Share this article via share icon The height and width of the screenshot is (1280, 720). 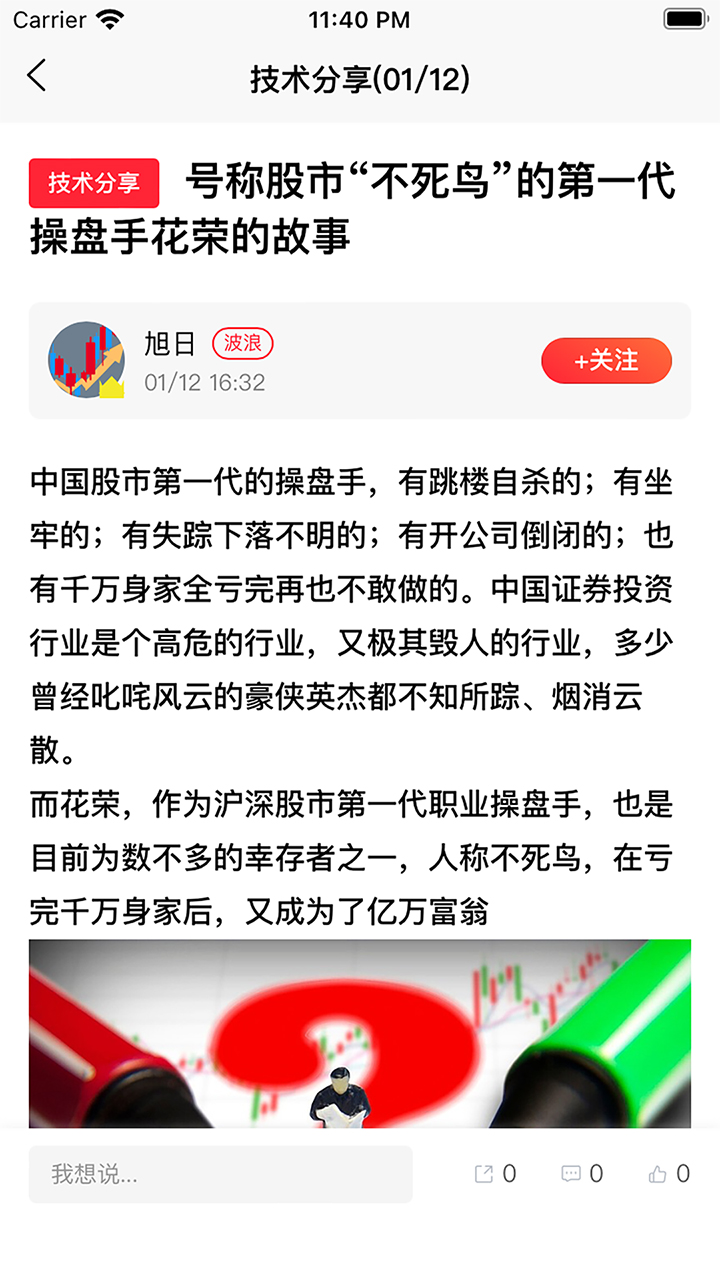click(x=485, y=1174)
